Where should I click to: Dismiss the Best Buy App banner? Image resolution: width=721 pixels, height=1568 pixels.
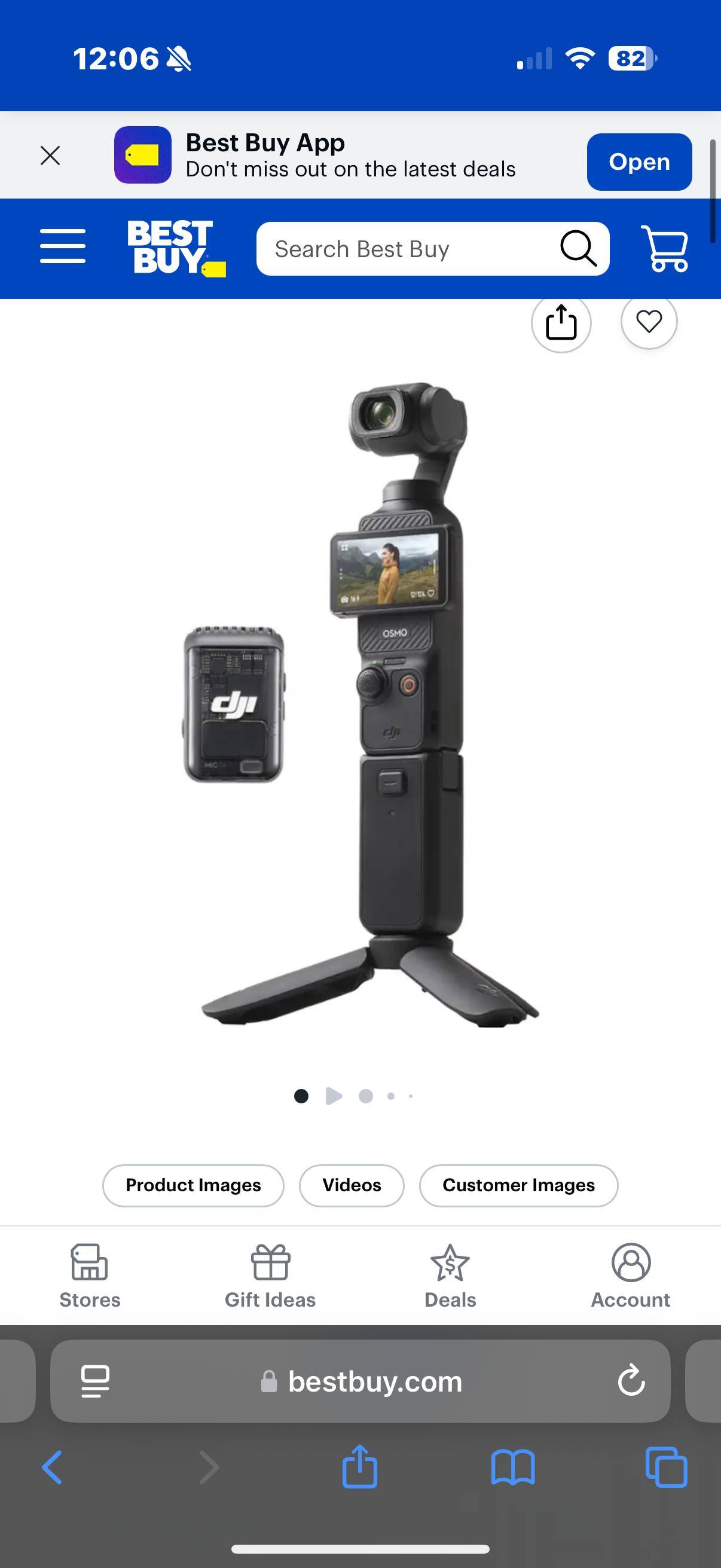[x=50, y=155]
